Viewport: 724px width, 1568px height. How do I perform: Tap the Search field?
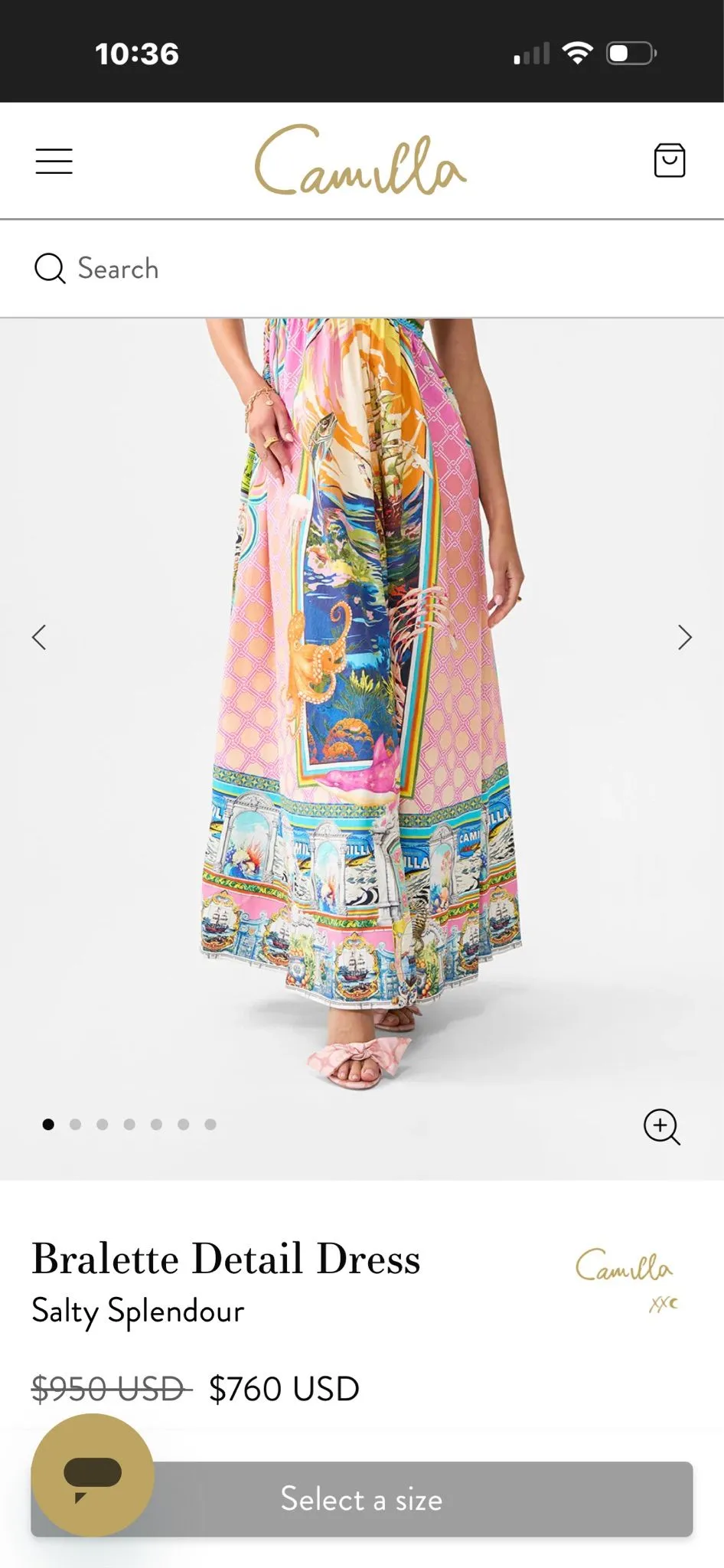pos(362,269)
